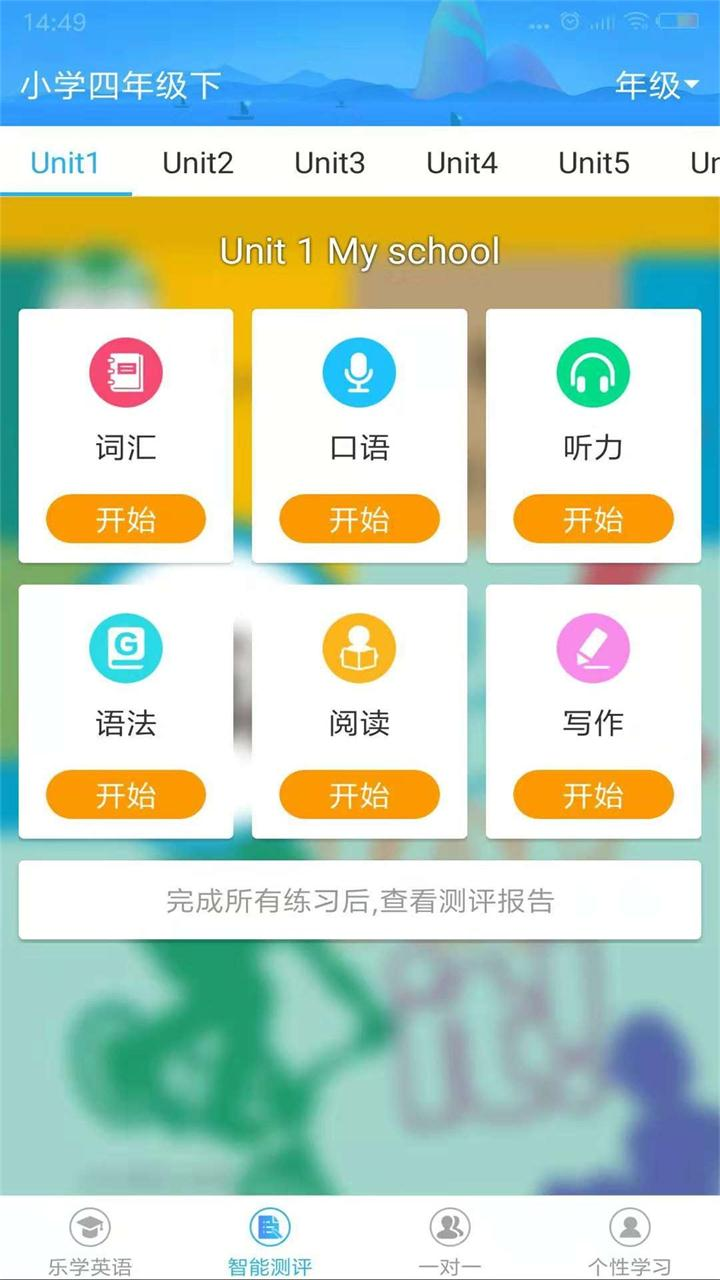Click the Unit 1 My school header

click(360, 252)
